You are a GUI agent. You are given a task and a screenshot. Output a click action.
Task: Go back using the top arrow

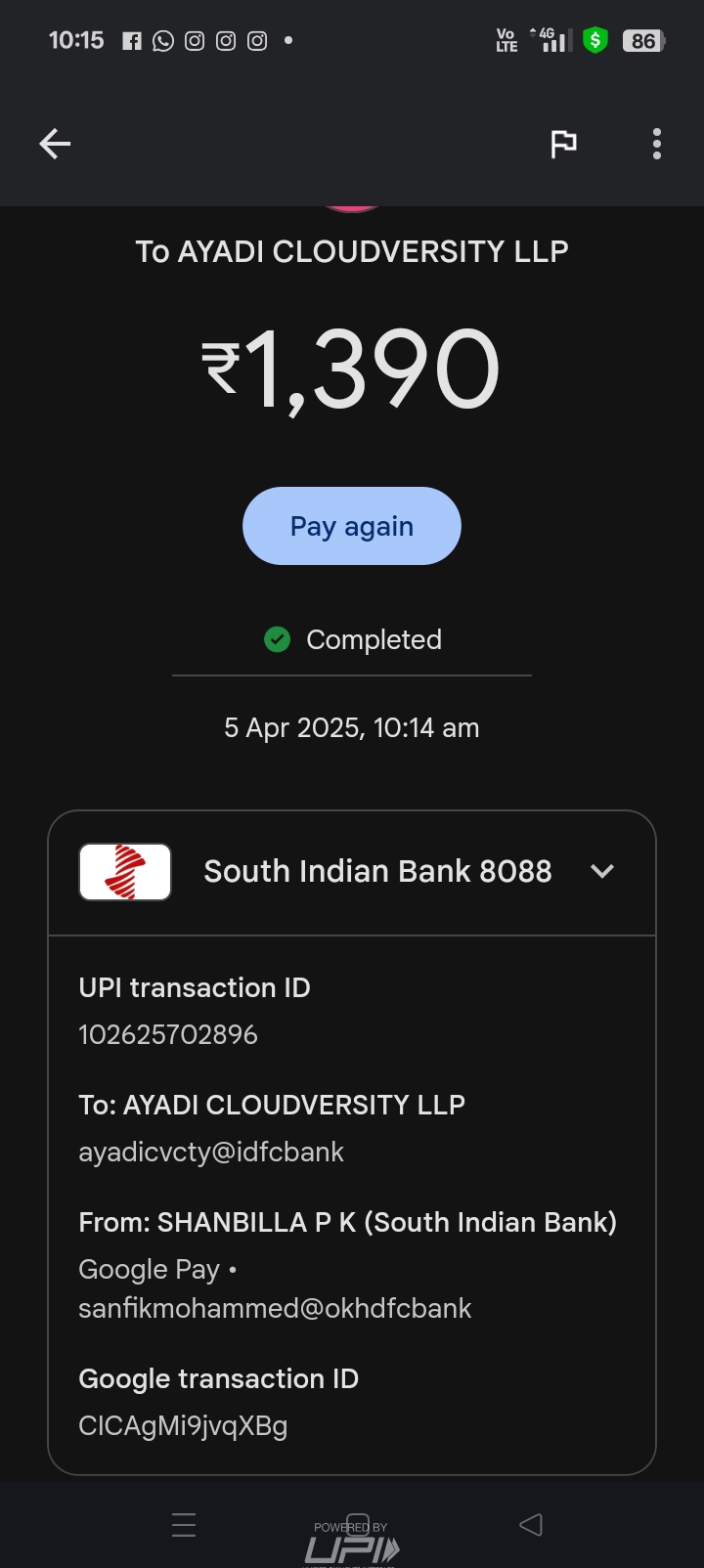(55, 144)
